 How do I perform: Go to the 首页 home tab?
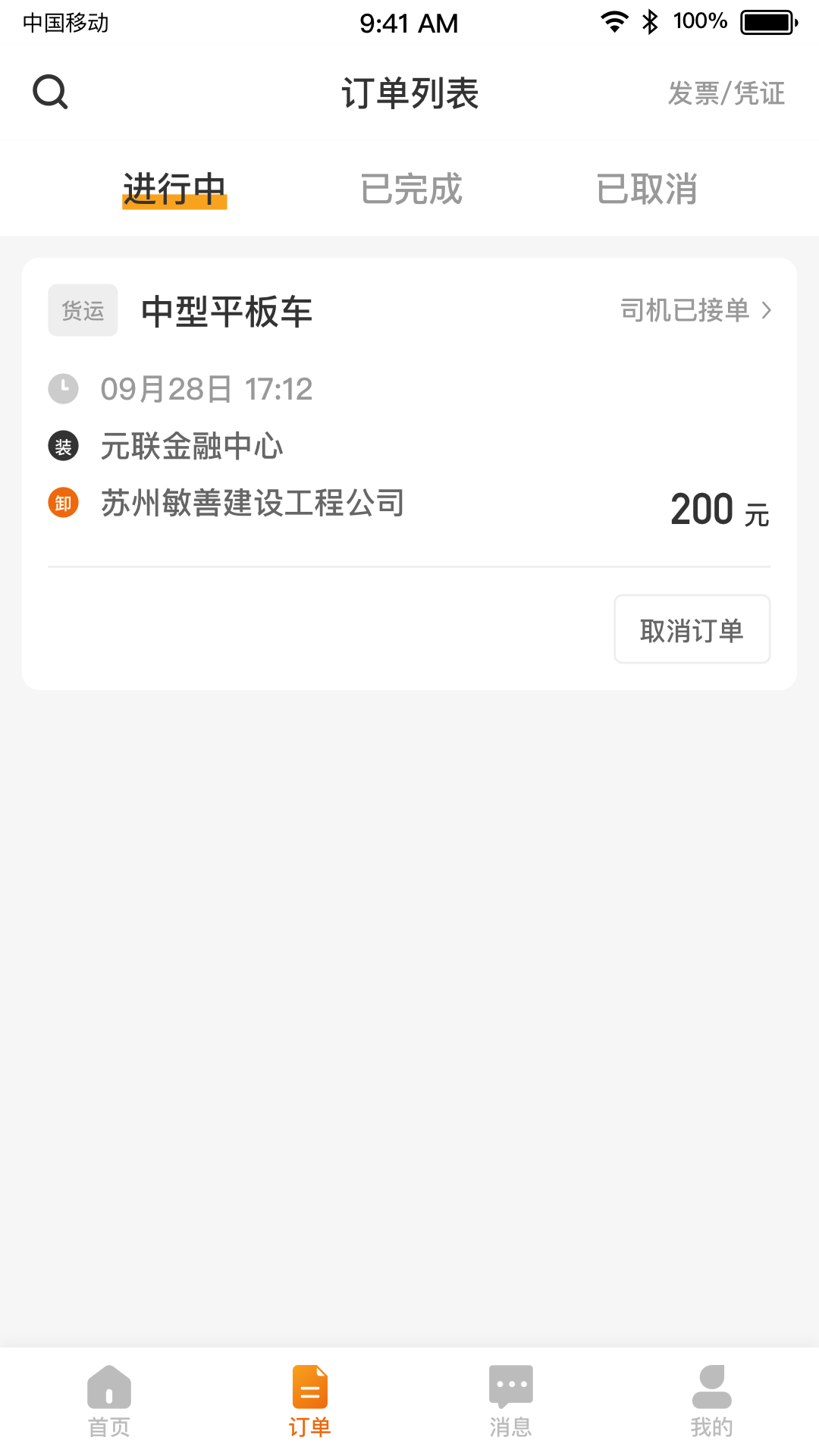tap(109, 1401)
